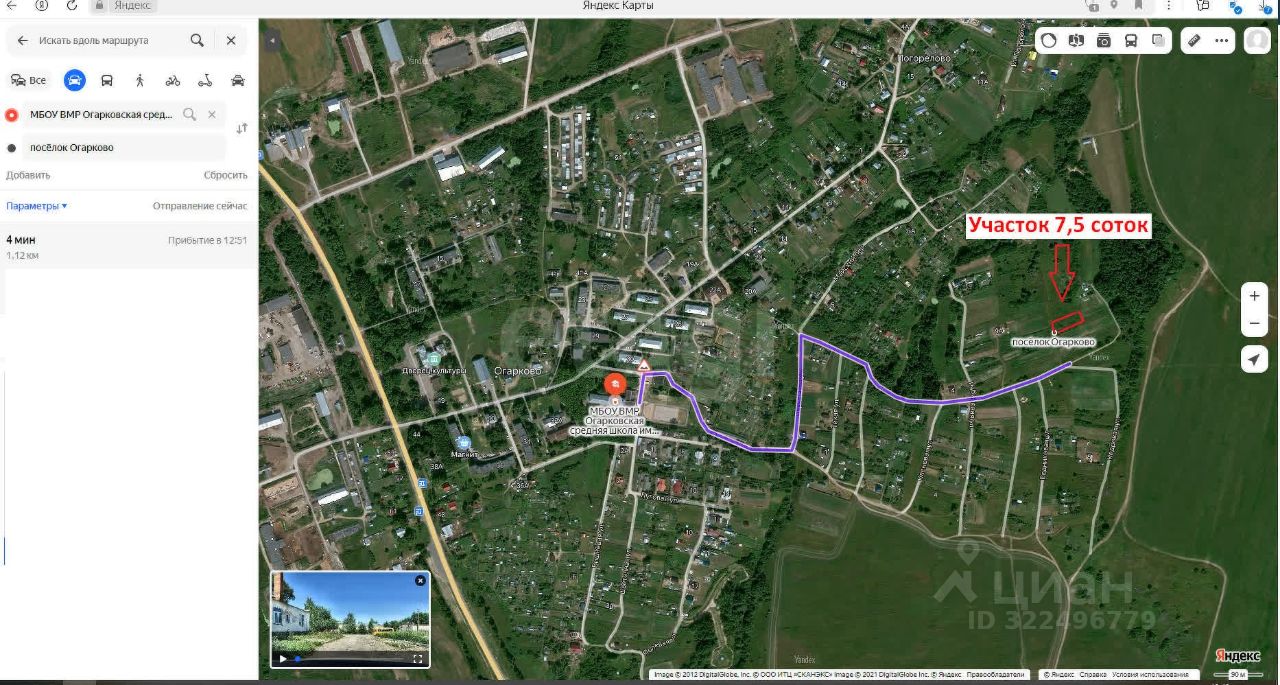Center map on my location
Image resolution: width=1280 pixels, height=685 pixels.
click(x=1254, y=360)
